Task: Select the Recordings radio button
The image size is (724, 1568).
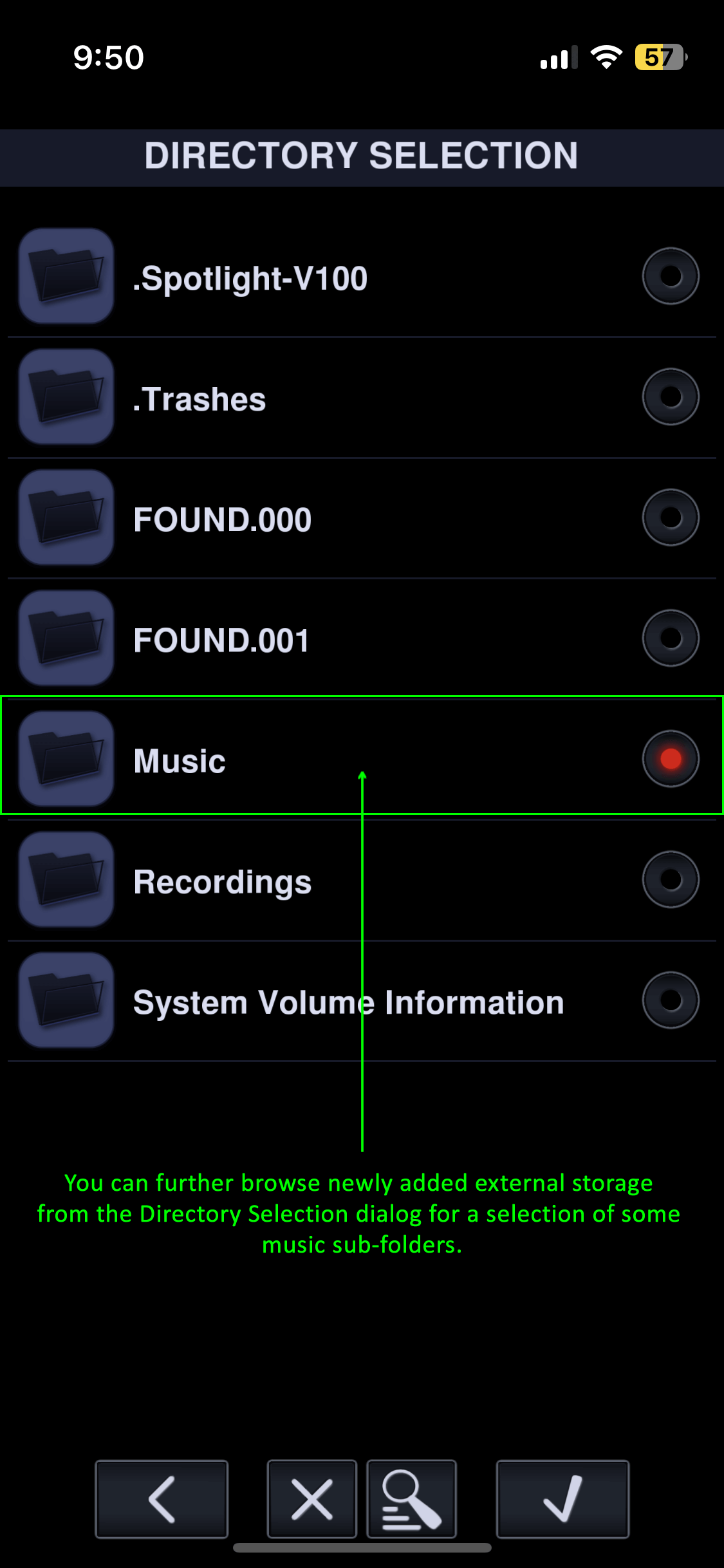Action: [671, 879]
